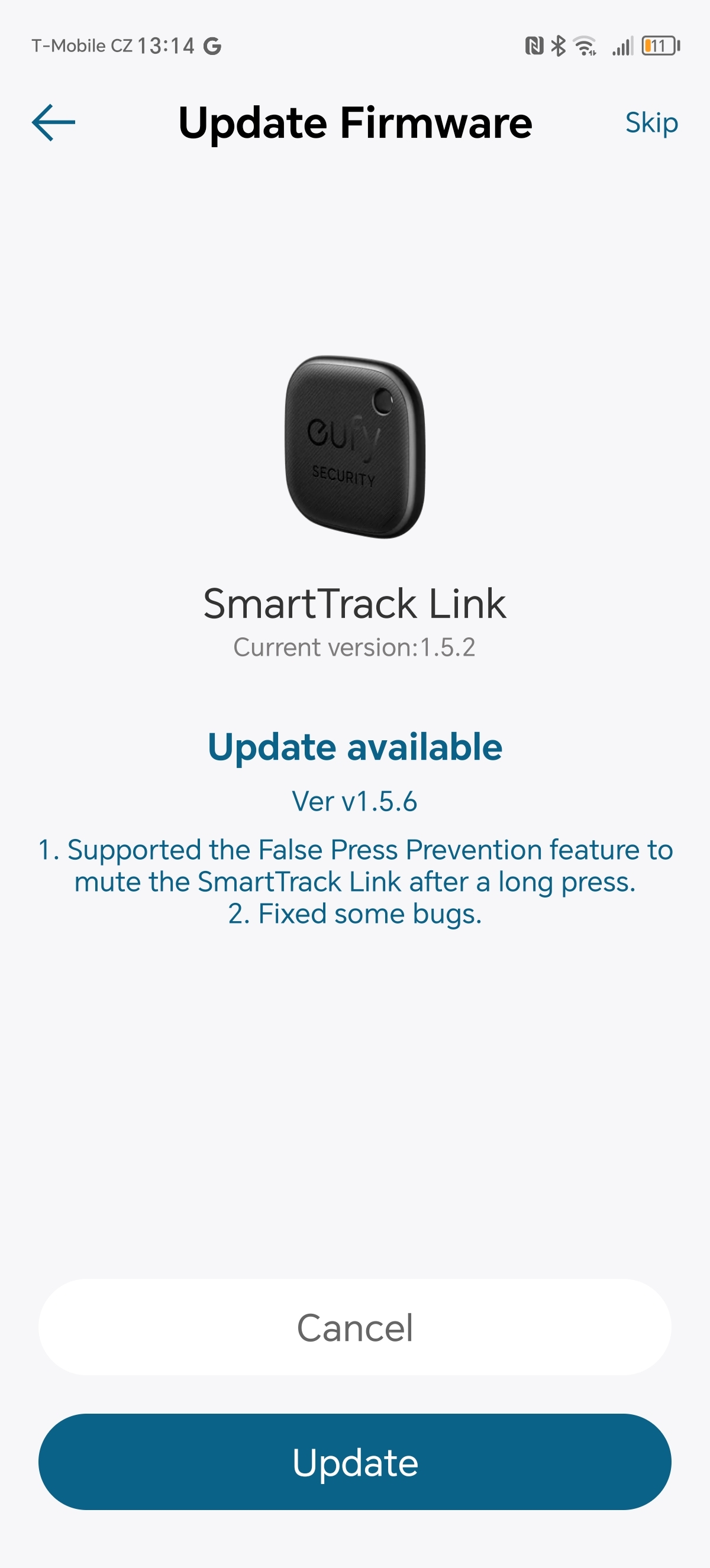Tap the Wi-Fi signal icon
The width and height of the screenshot is (710, 1568).
point(586,46)
